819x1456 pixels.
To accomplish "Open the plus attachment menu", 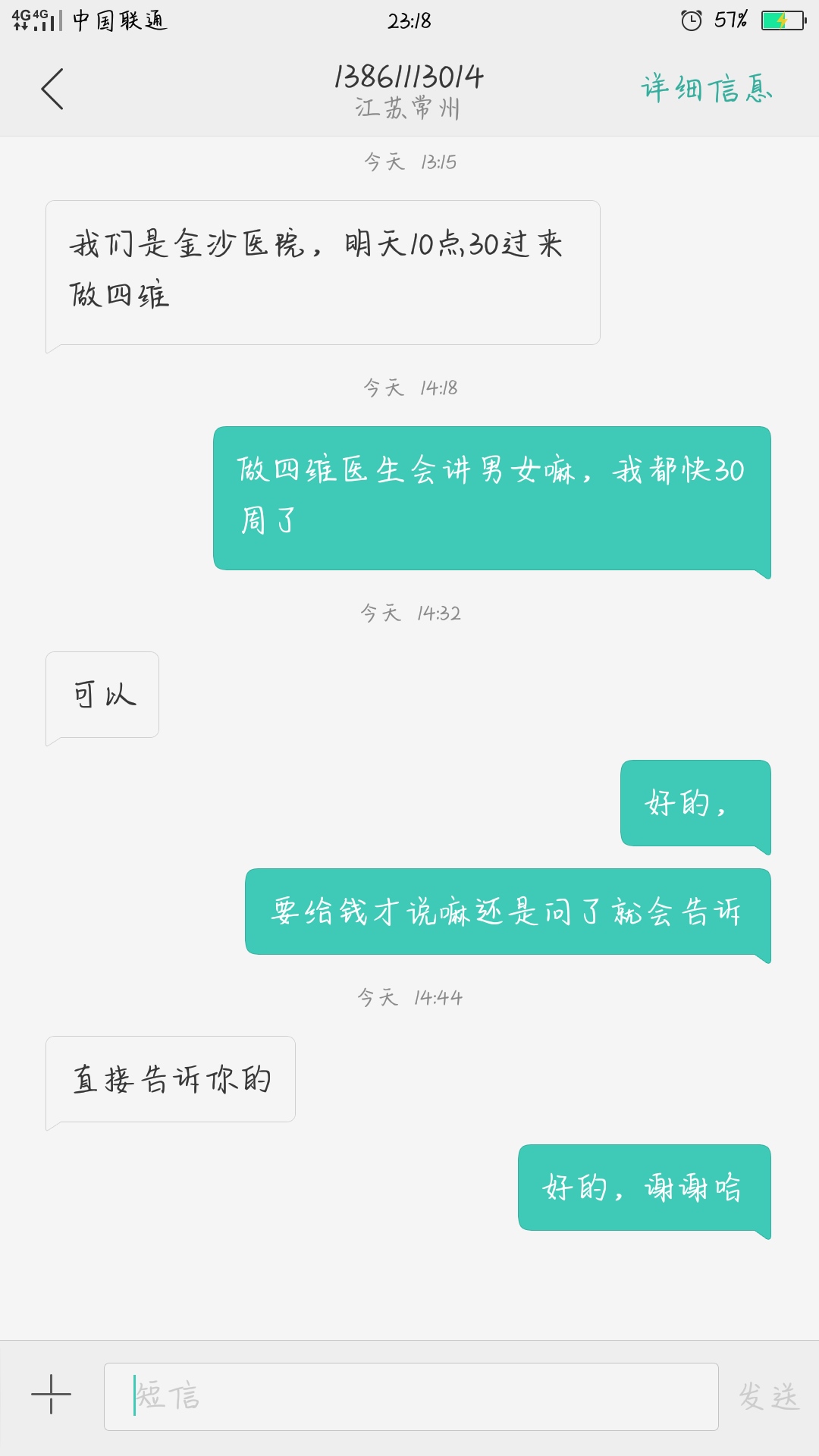I will tap(51, 1394).
